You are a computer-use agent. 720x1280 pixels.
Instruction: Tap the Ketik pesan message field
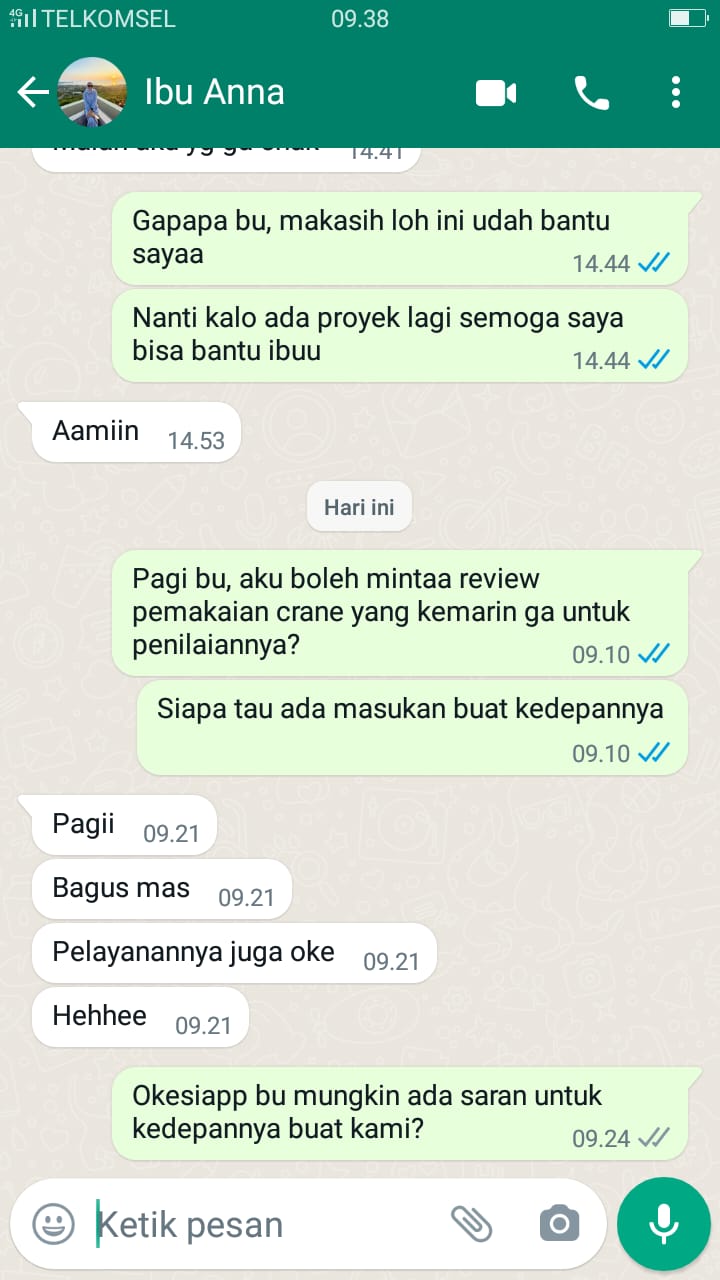pyautogui.click(x=260, y=1224)
